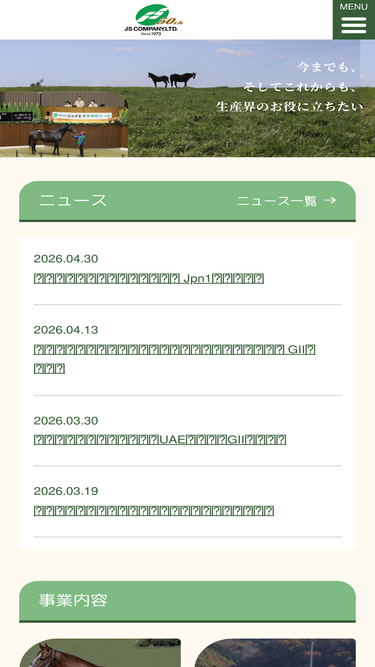Open the full news list (ニュース一覧)
The image size is (375, 667).
(x=287, y=201)
